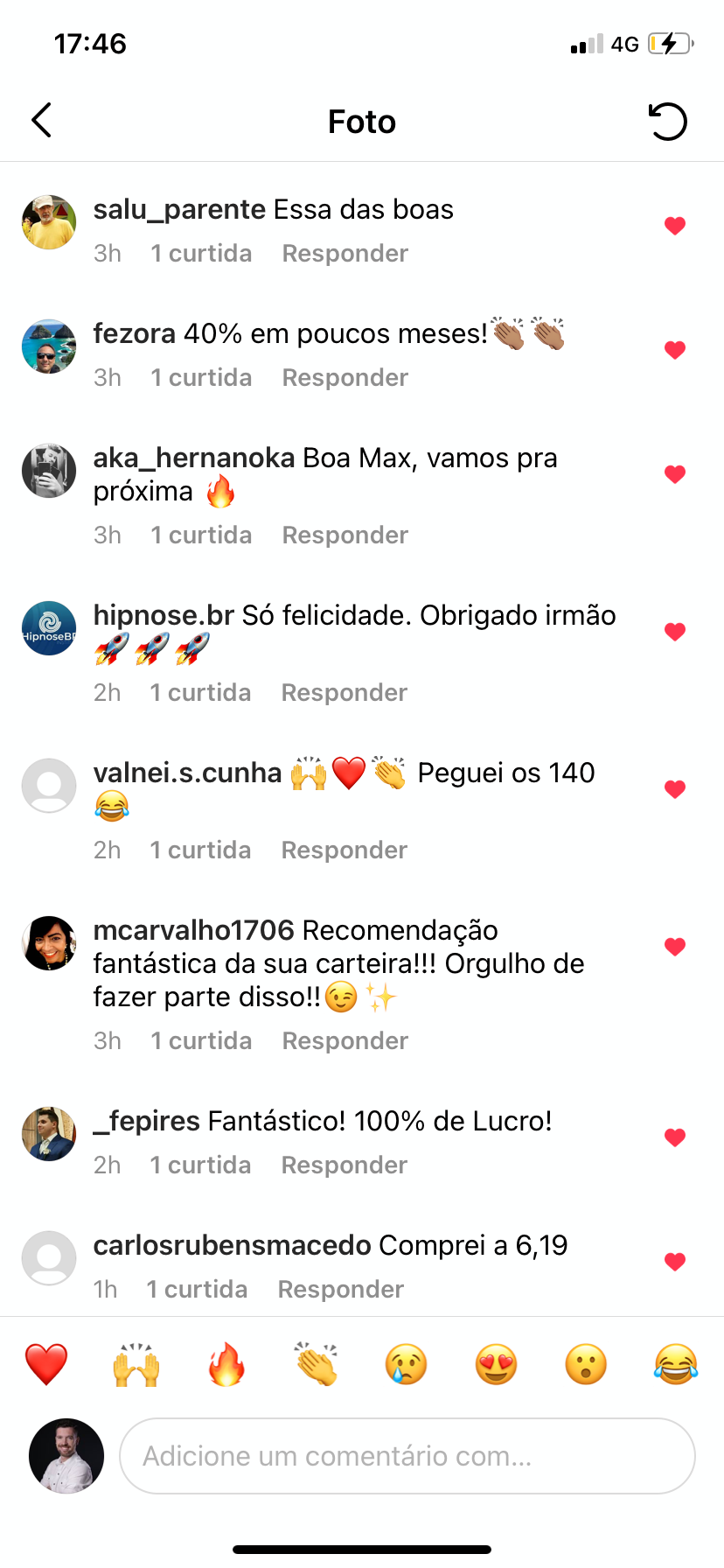
Task: Toggle the heart on valnei.s.cunha's comment
Action: pyautogui.click(x=674, y=789)
